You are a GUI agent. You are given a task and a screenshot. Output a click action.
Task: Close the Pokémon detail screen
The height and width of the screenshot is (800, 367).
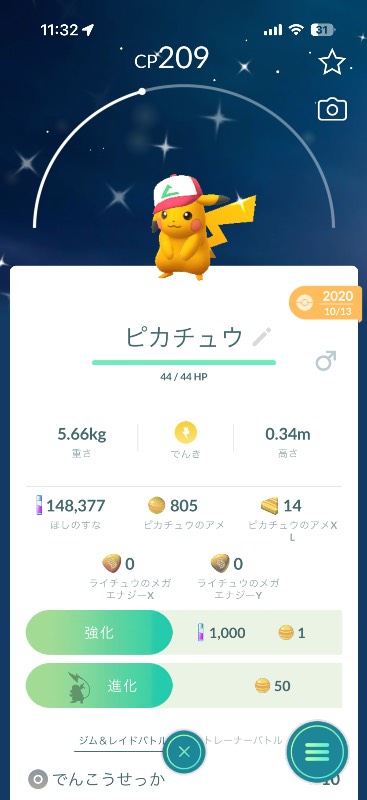[x=184, y=752]
